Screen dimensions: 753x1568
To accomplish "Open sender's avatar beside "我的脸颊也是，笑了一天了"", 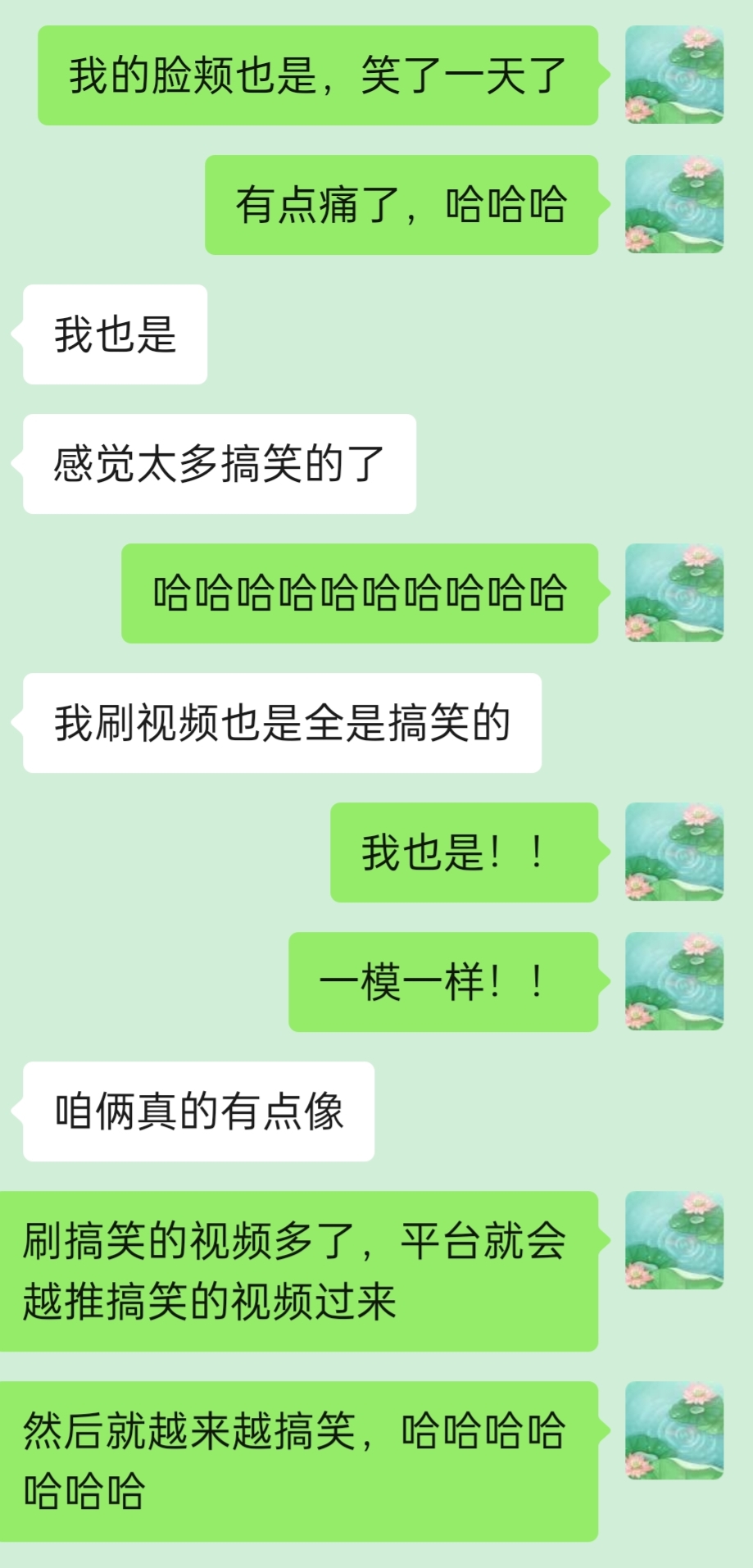I will click(674, 75).
